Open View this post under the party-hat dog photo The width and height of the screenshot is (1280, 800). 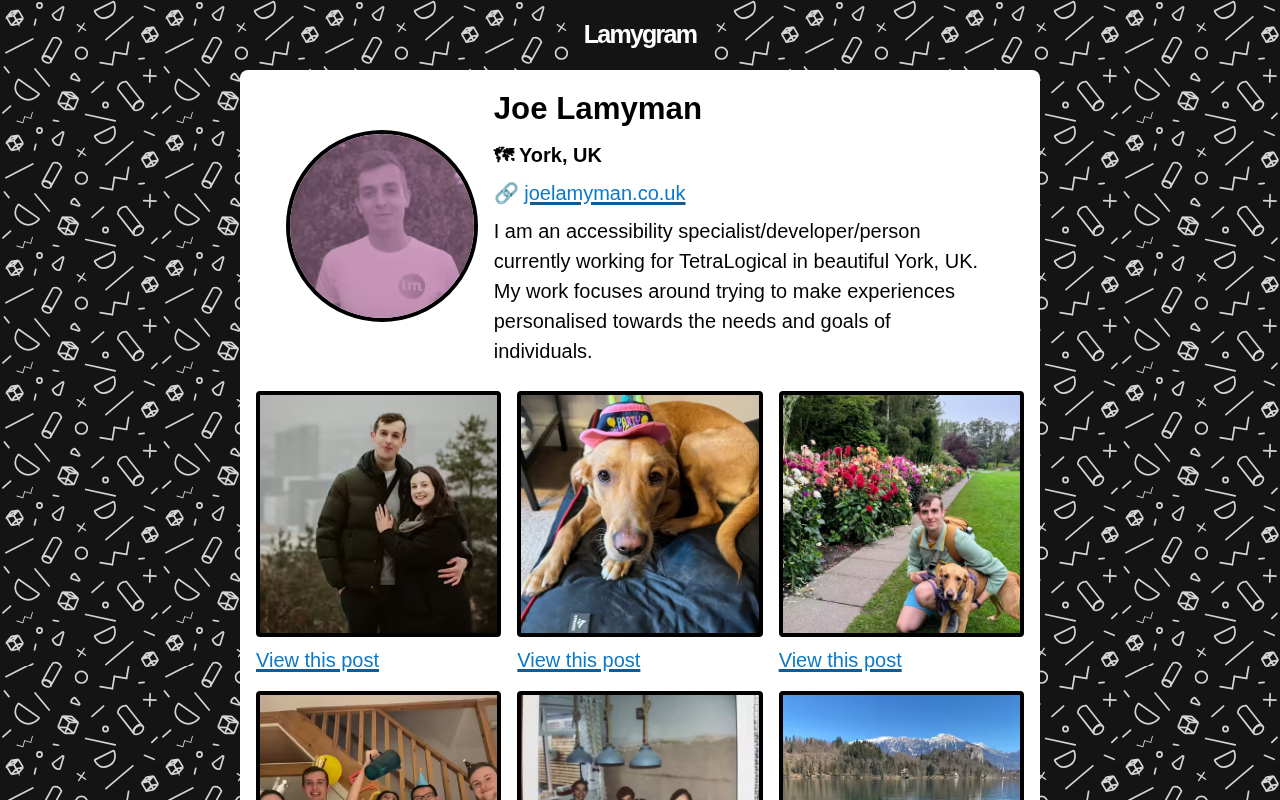pos(578,660)
